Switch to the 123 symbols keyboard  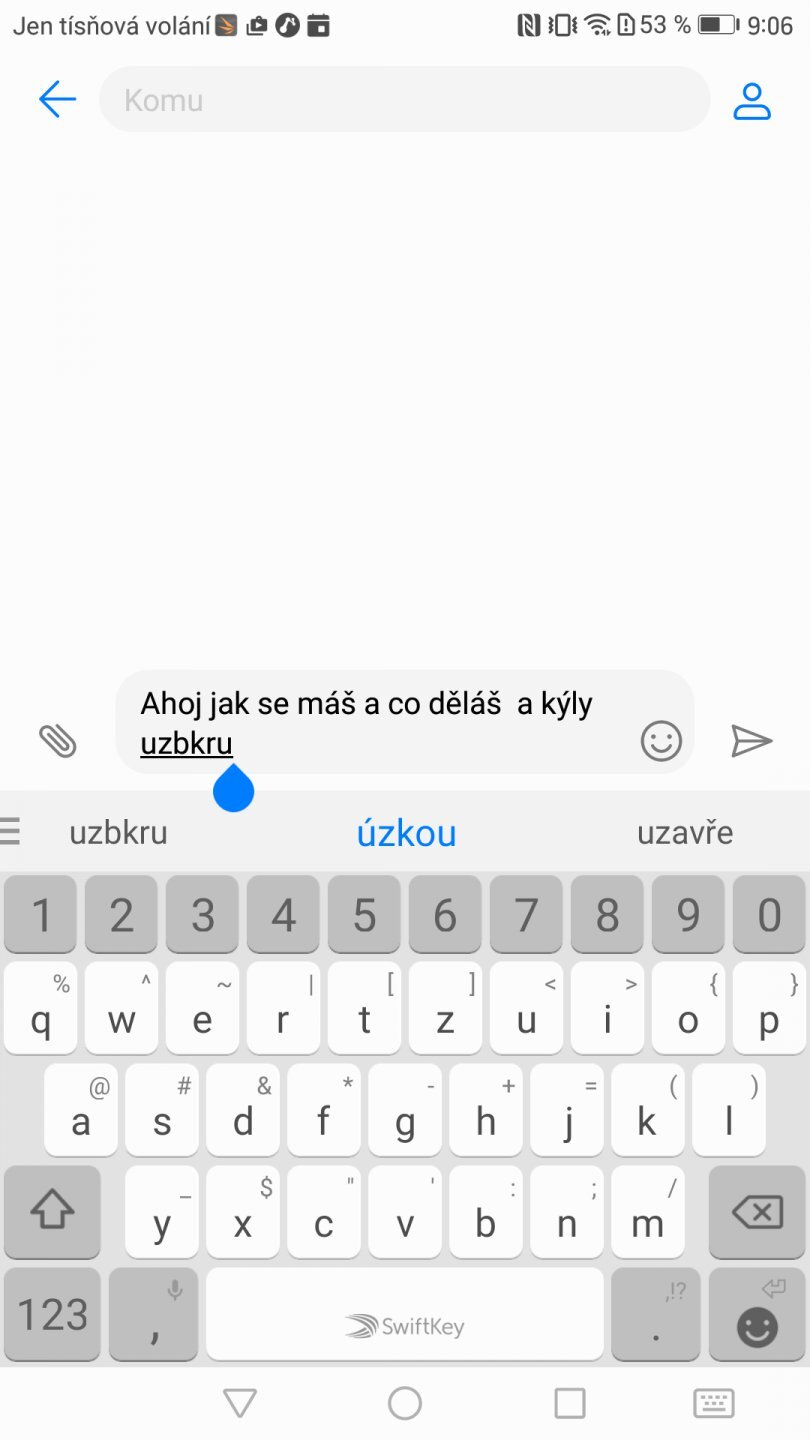[52, 1314]
